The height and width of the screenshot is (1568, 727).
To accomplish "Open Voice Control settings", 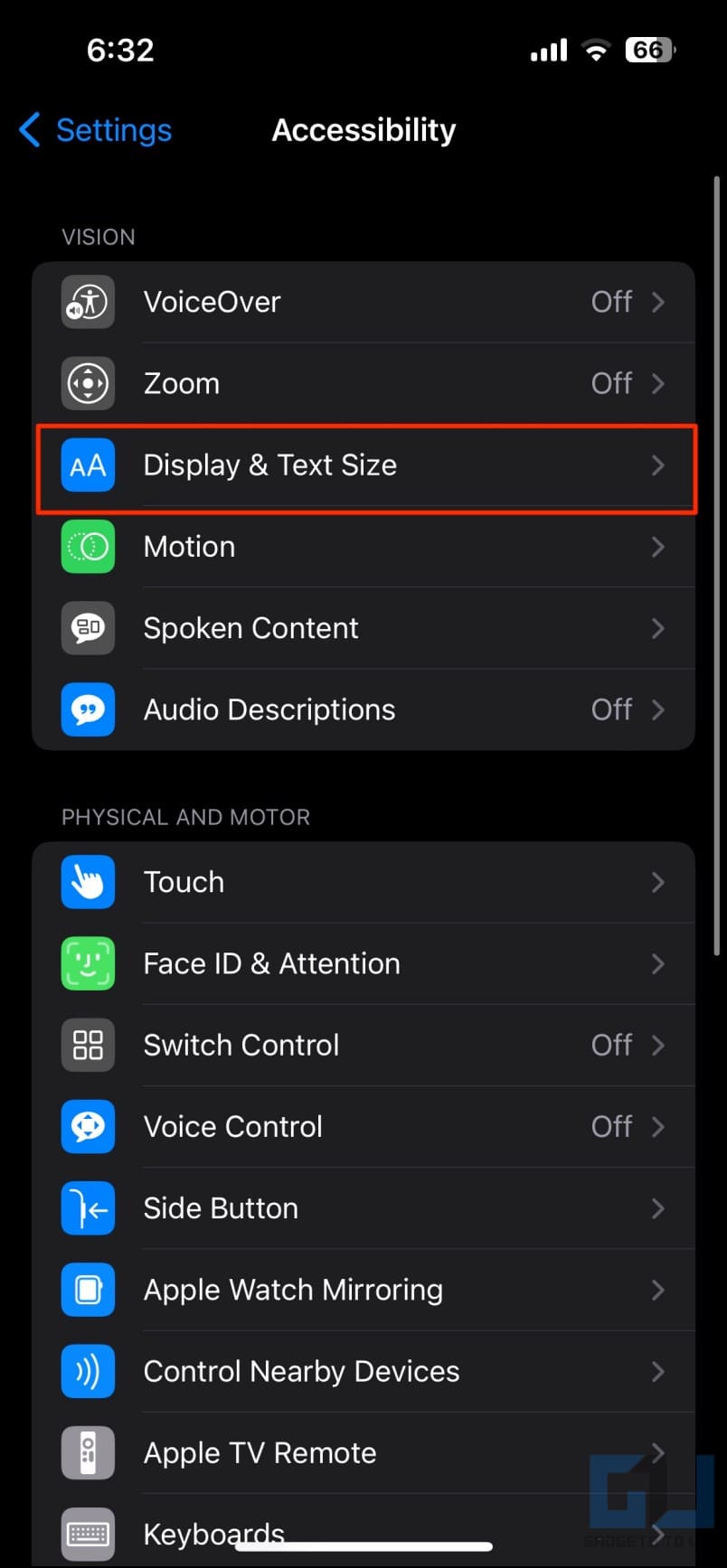I will coord(363,1127).
